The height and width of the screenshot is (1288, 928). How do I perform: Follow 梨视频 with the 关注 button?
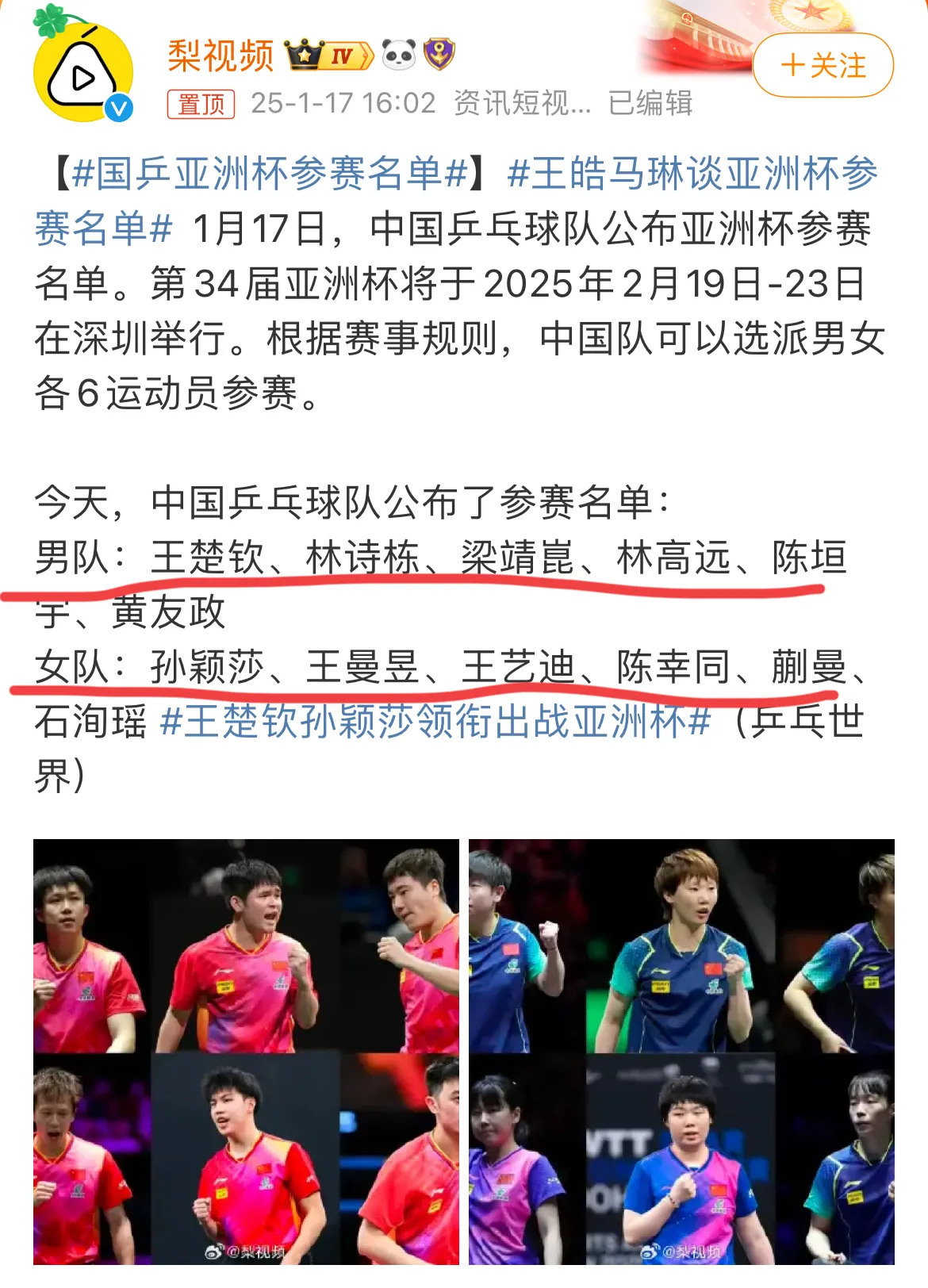(823, 65)
